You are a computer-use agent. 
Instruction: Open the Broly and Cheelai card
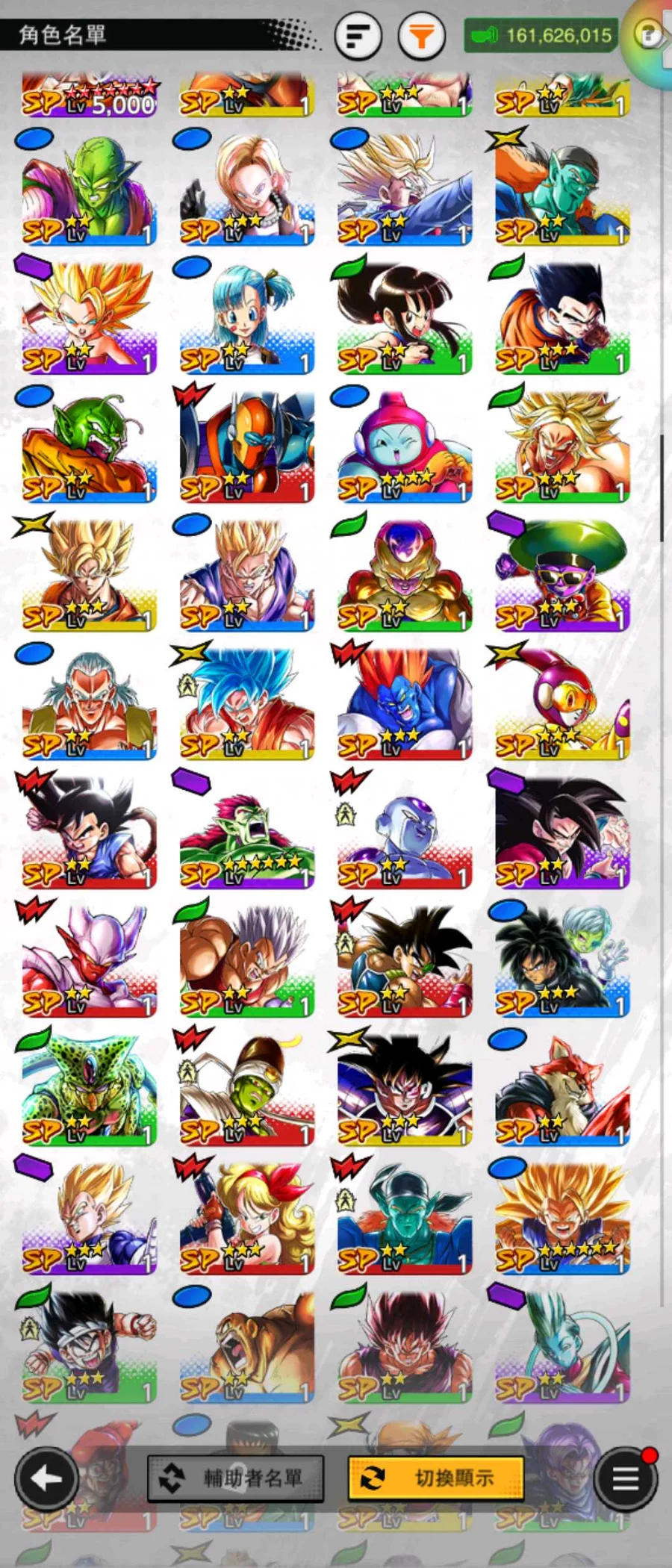pyautogui.click(x=561, y=961)
